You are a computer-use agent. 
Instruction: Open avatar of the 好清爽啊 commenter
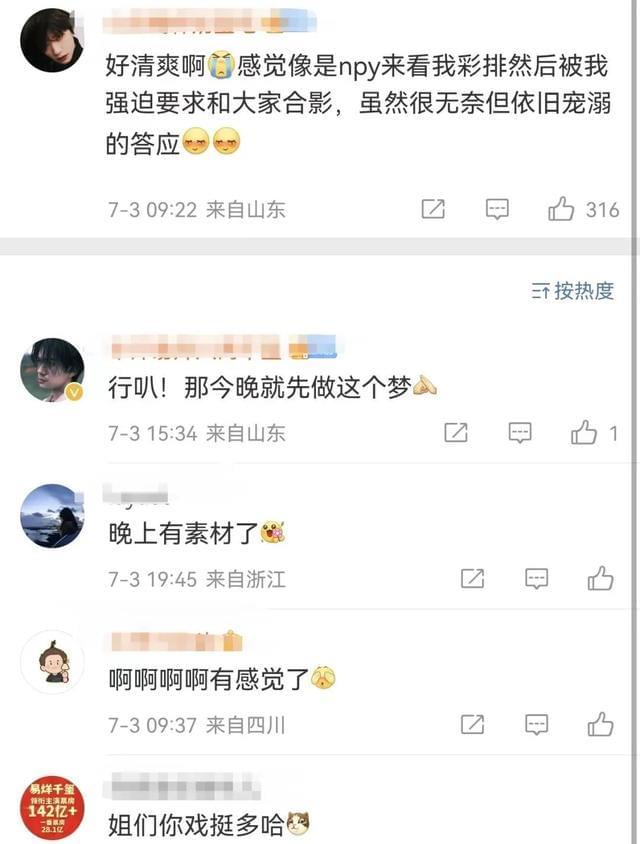(52, 40)
